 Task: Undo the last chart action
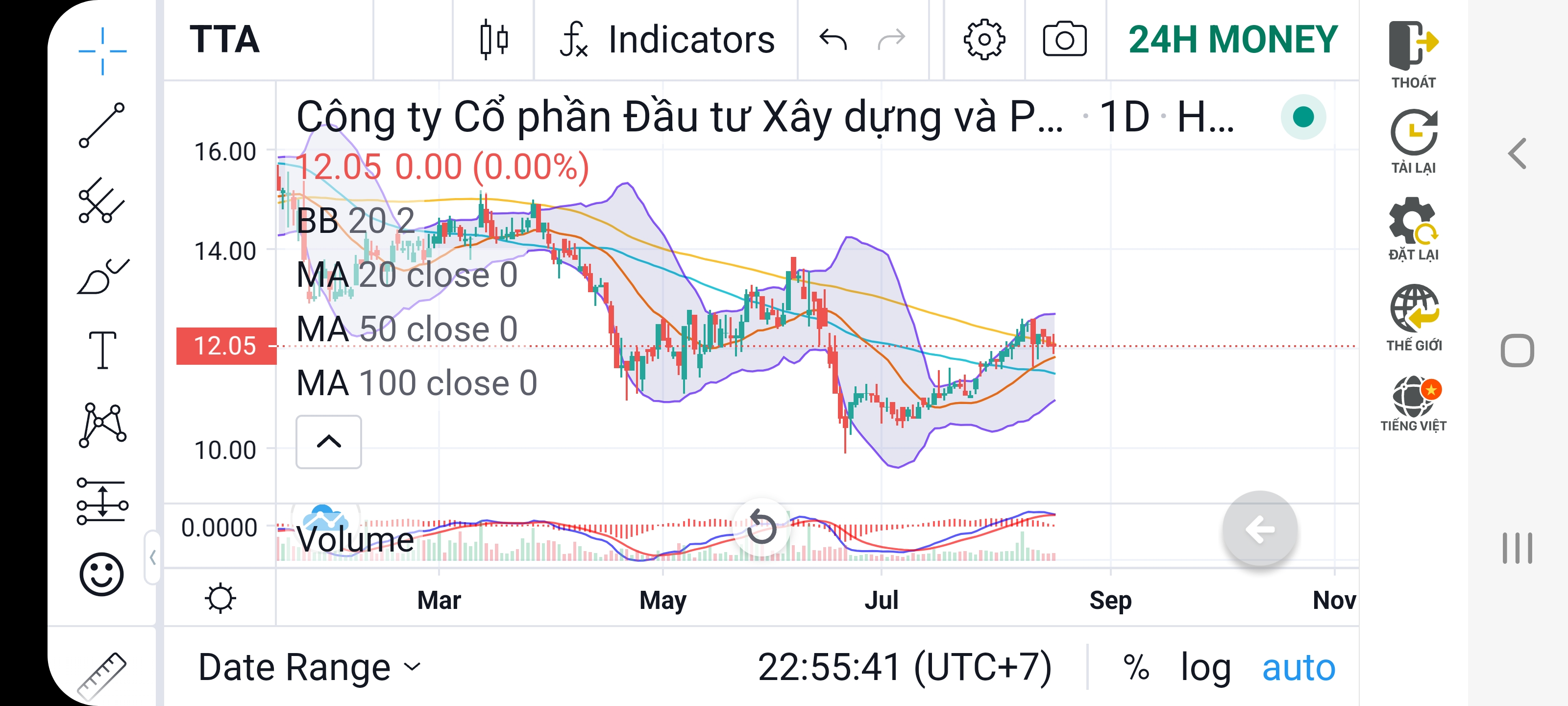coord(832,40)
